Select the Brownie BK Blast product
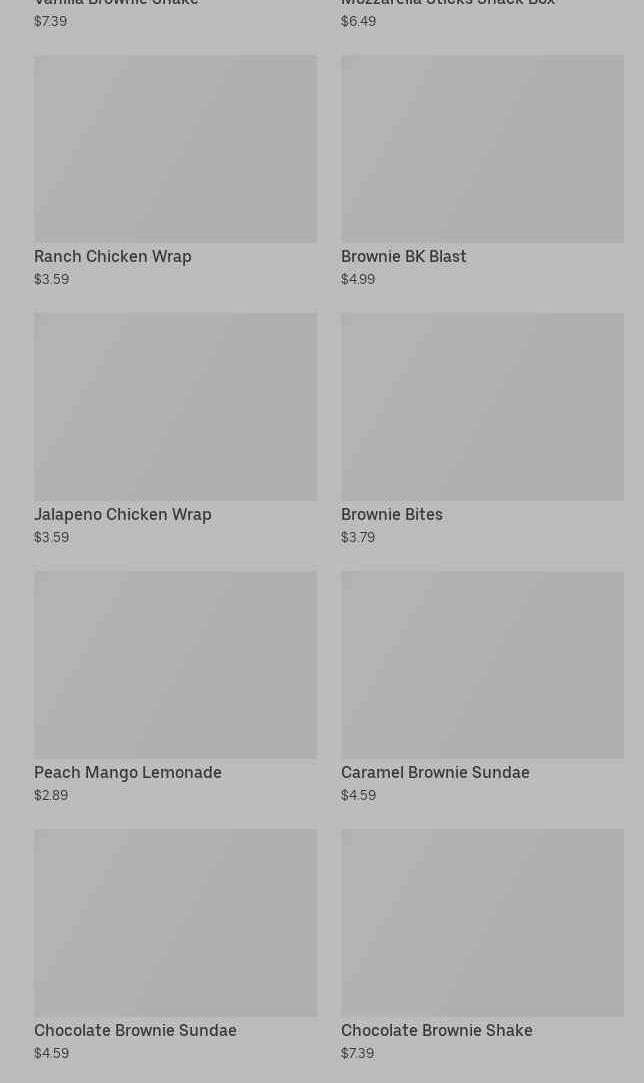 (x=481, y=150)
